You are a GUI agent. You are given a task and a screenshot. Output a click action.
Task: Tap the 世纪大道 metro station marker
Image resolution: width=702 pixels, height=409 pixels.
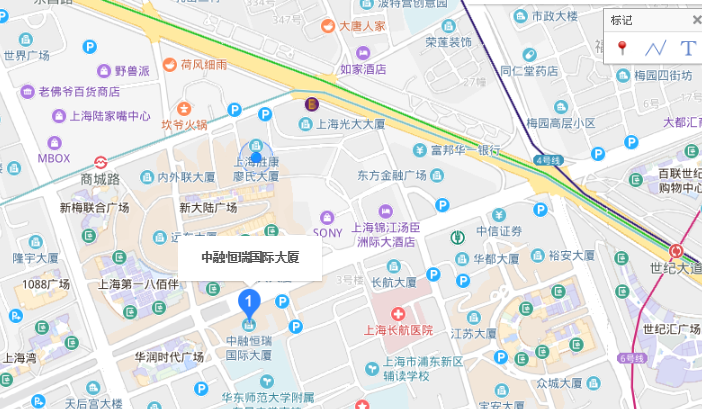(677, 251)
